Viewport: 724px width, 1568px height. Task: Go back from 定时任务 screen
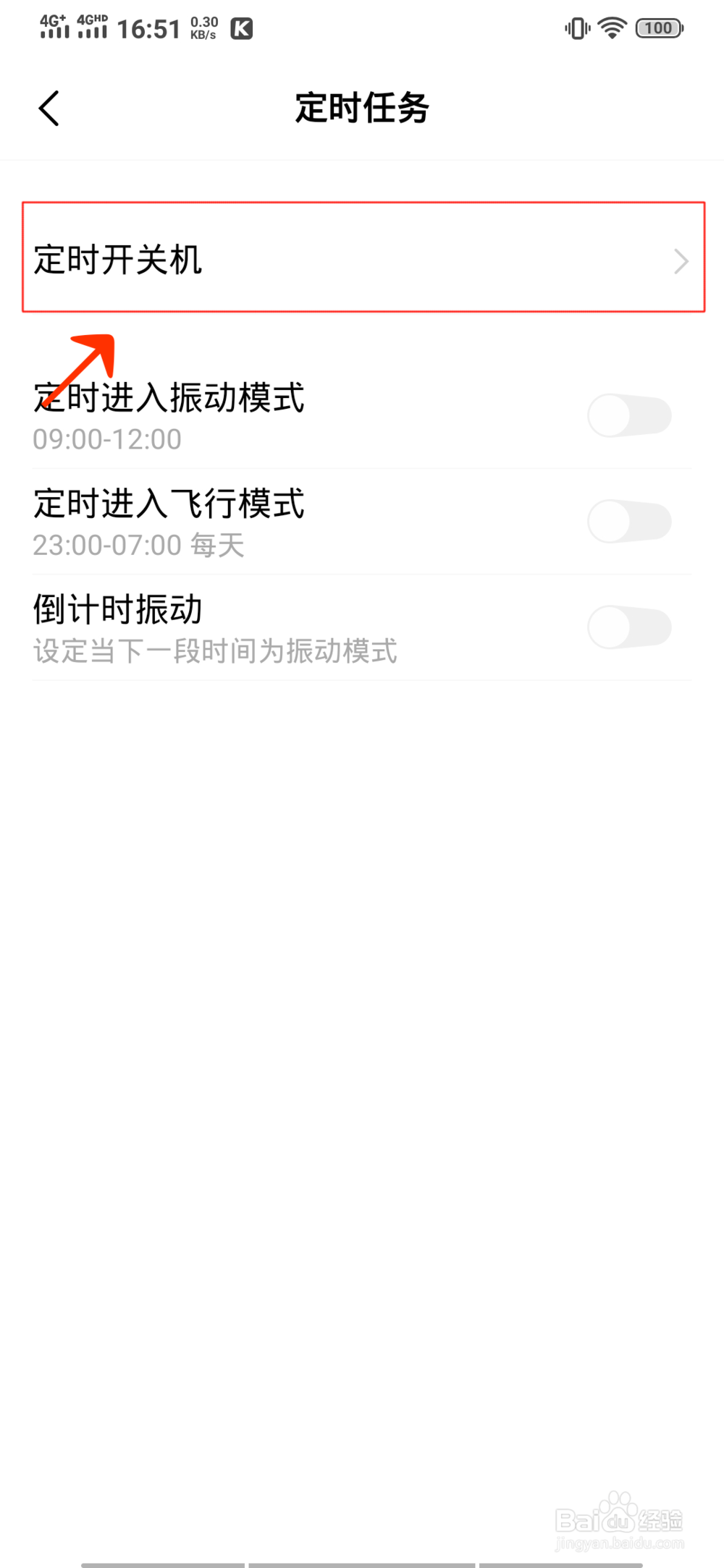[x=49, y=109]
